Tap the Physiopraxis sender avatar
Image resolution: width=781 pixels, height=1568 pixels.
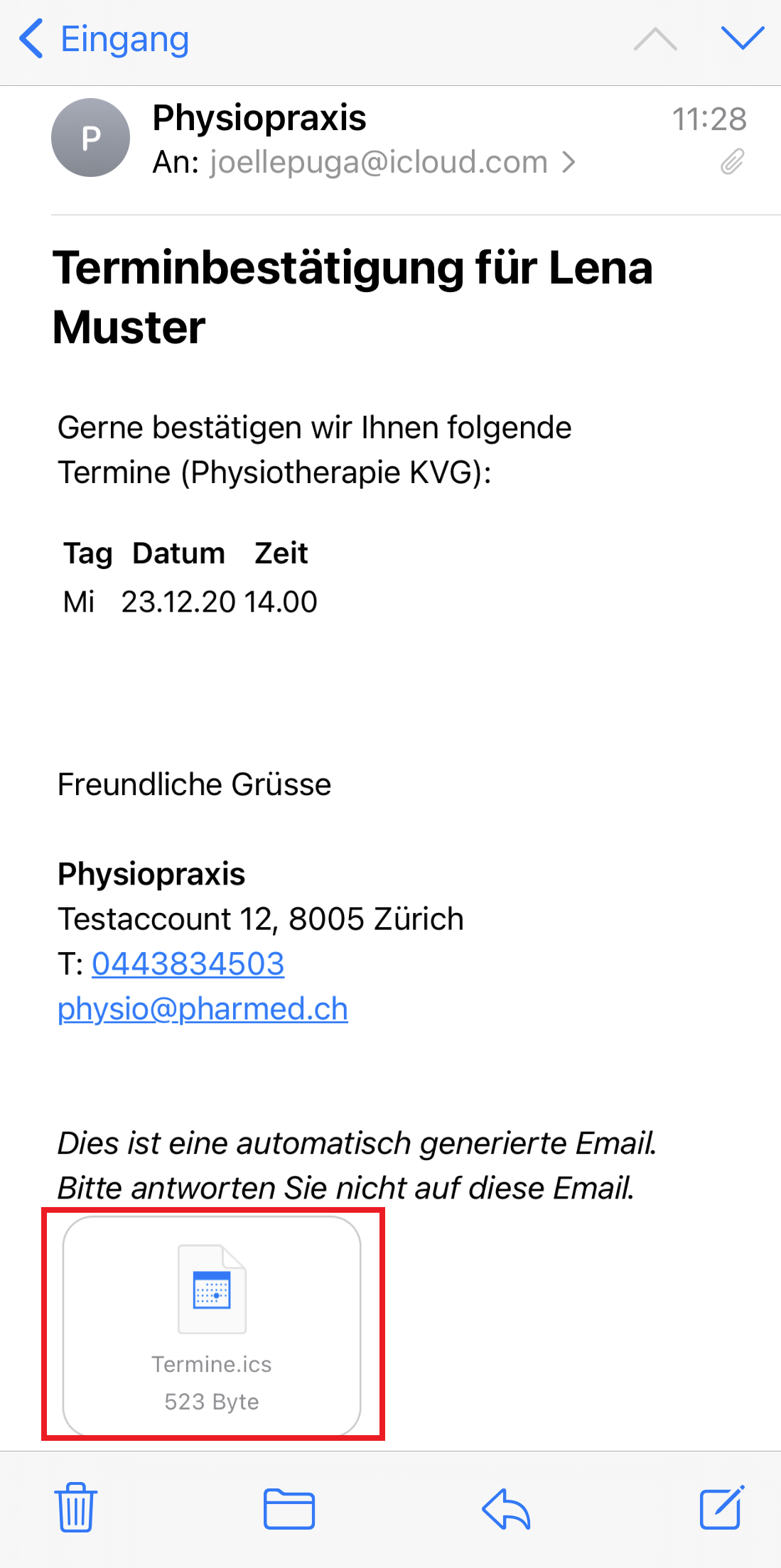[90, 137]
